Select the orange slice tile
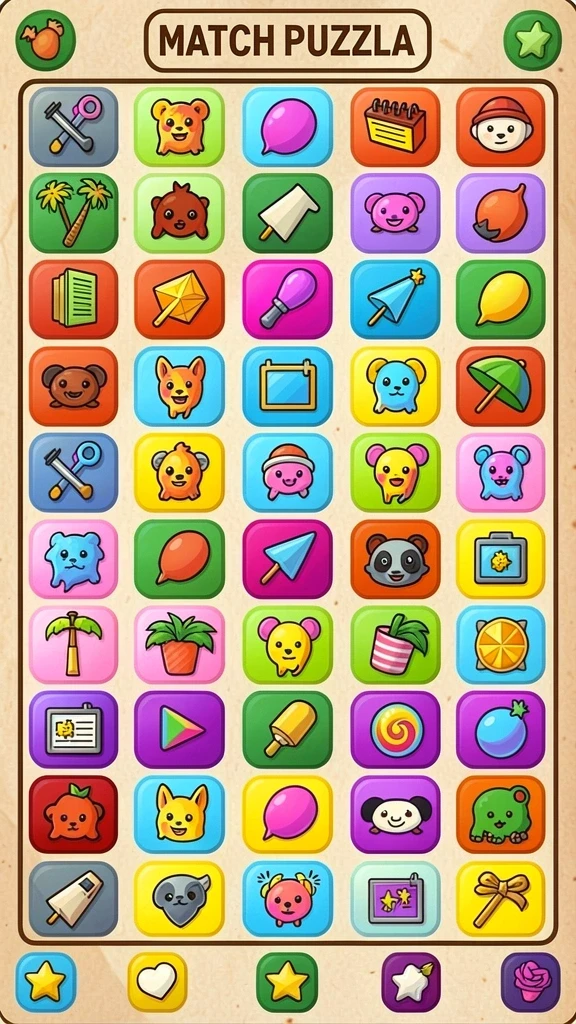 (501, 645)
